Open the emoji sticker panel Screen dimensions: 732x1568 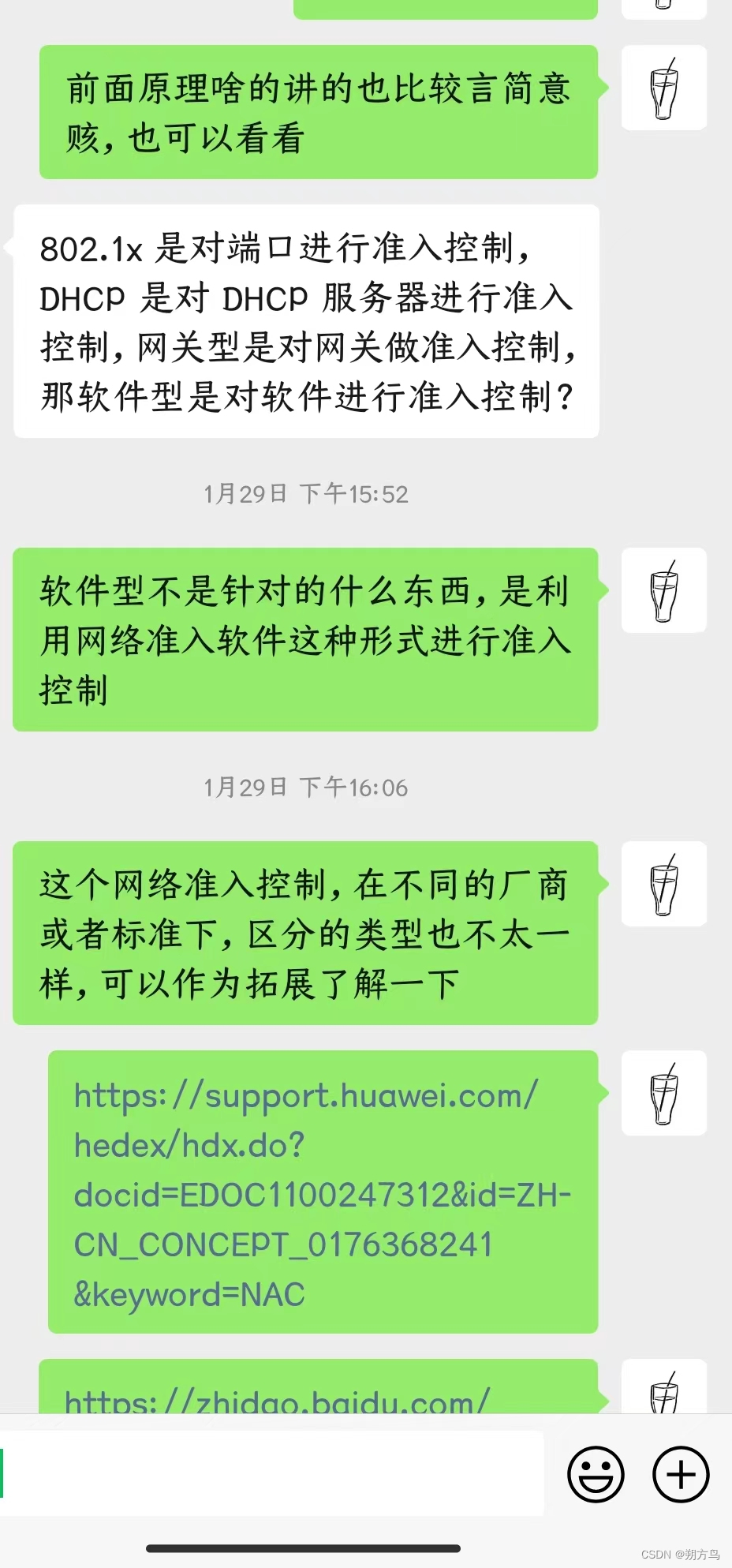[596, 1473]
